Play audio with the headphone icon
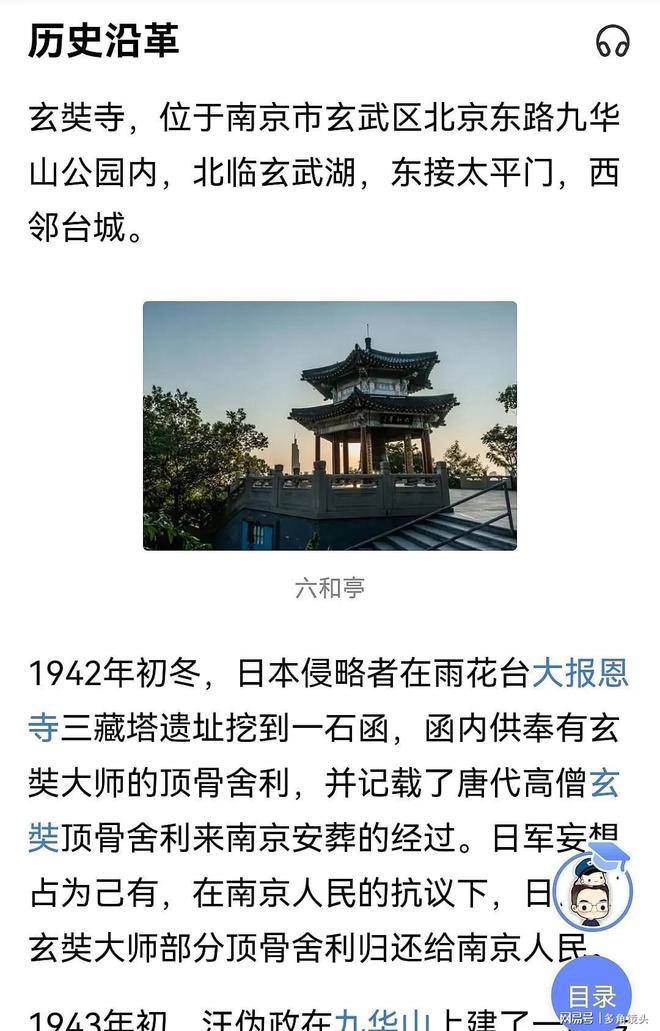Screen dimensions: 660x1031 click(x=612, y=41)
